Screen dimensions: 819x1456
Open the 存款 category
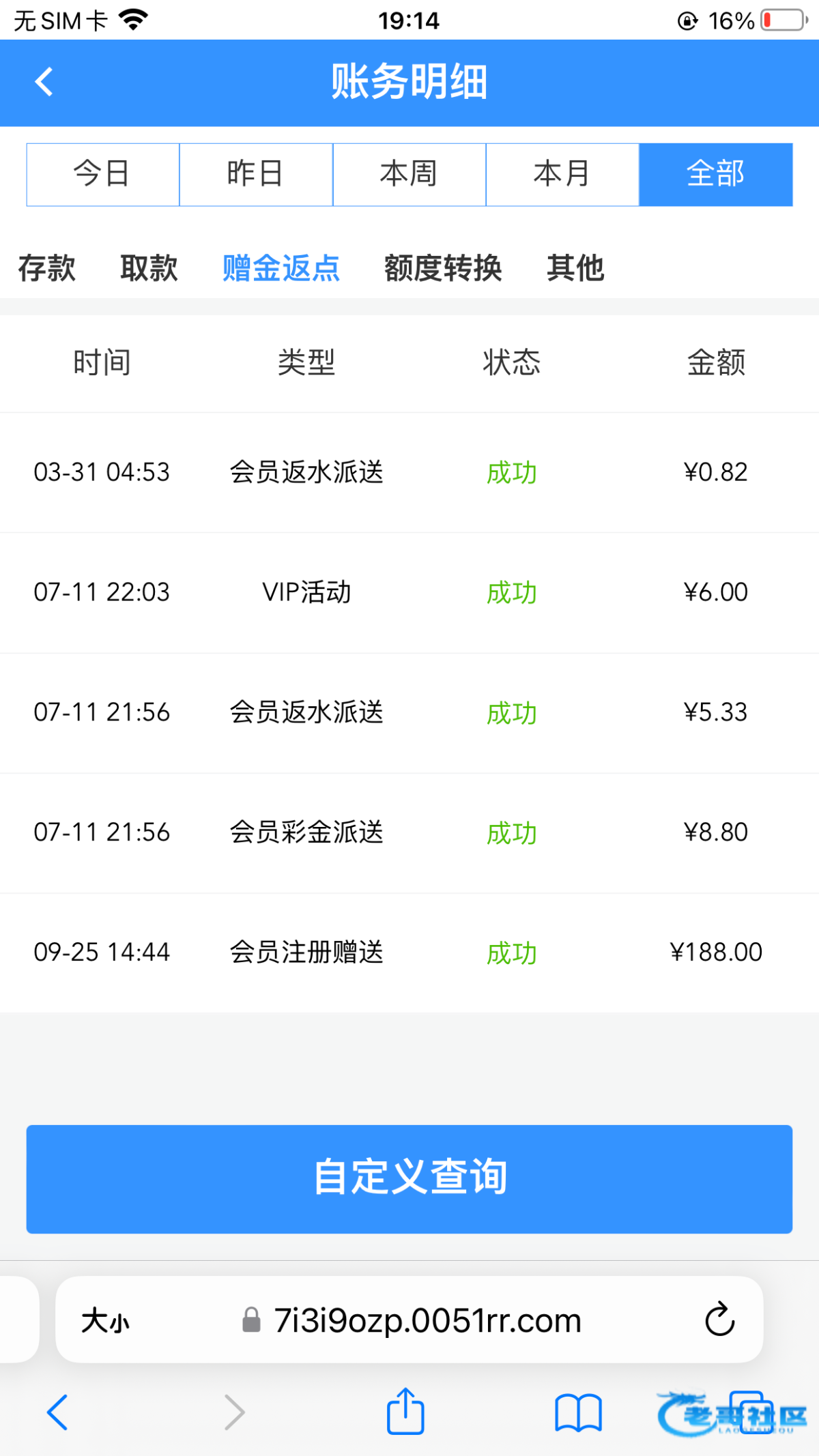pos(46,267)
